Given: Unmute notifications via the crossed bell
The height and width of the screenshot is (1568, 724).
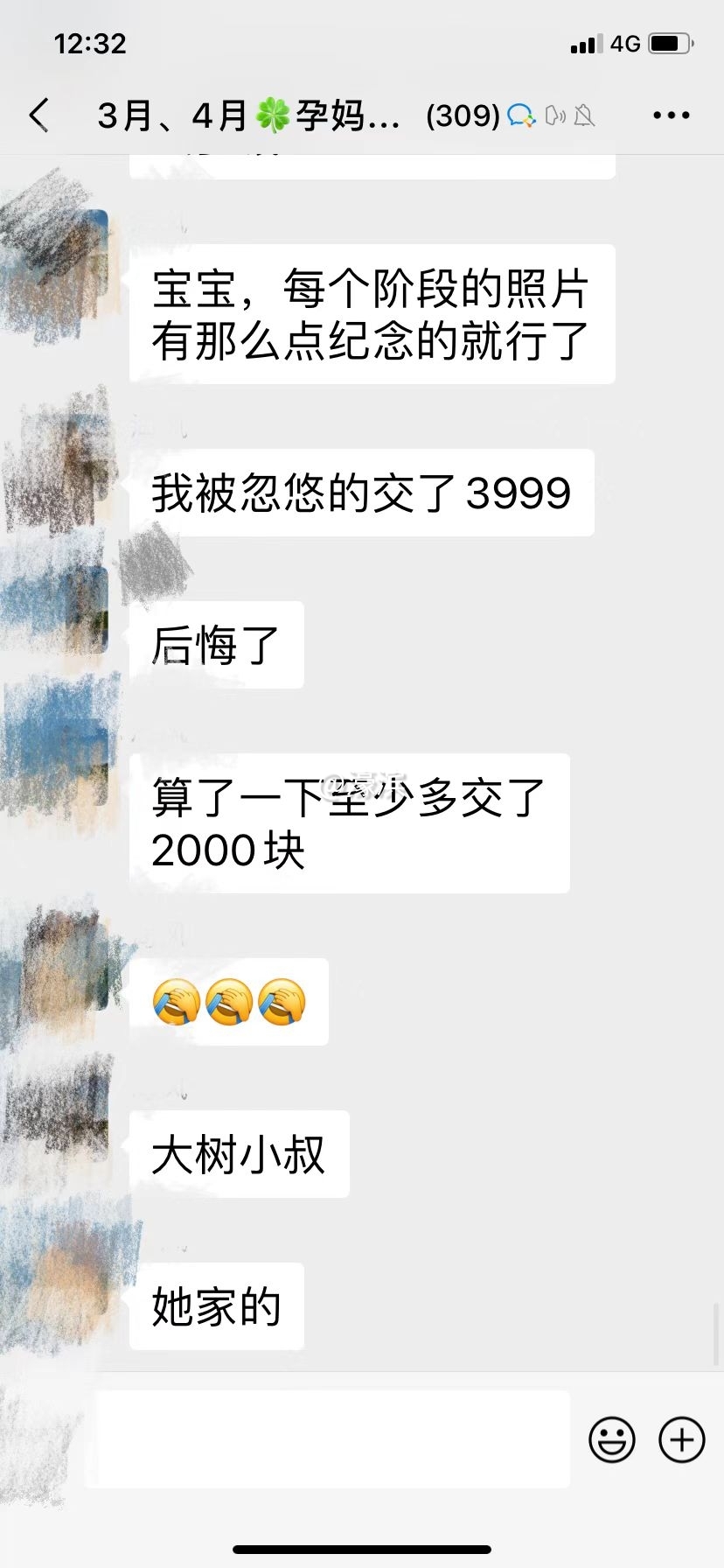Looking at the screenshot, I should pos(588,115).
